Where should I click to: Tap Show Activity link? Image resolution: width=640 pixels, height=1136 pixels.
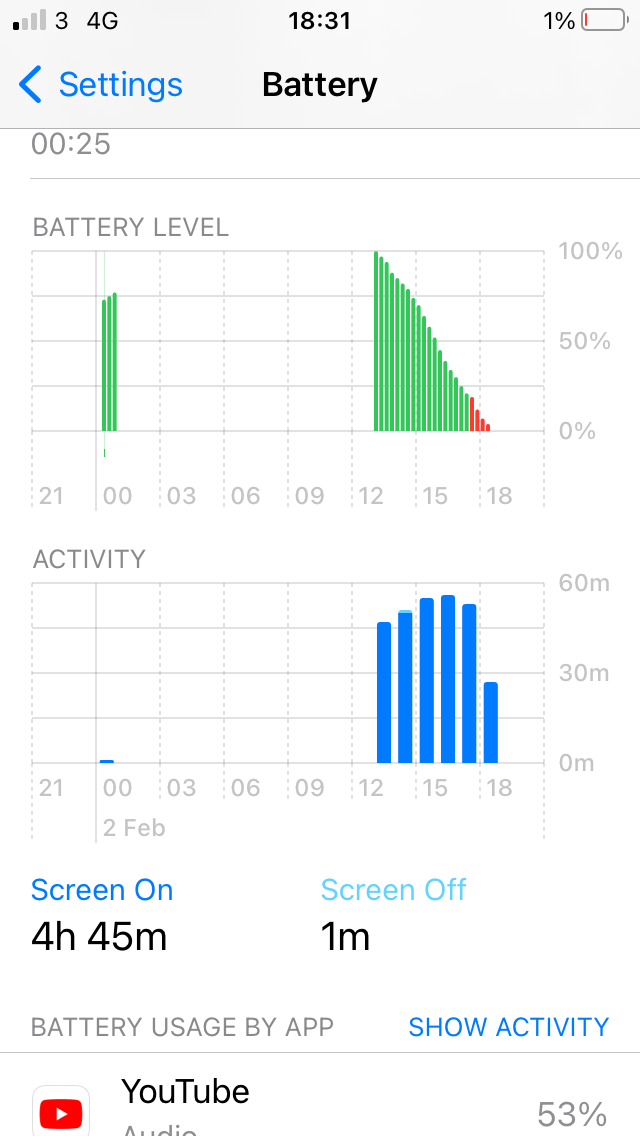click(508, 1027)
